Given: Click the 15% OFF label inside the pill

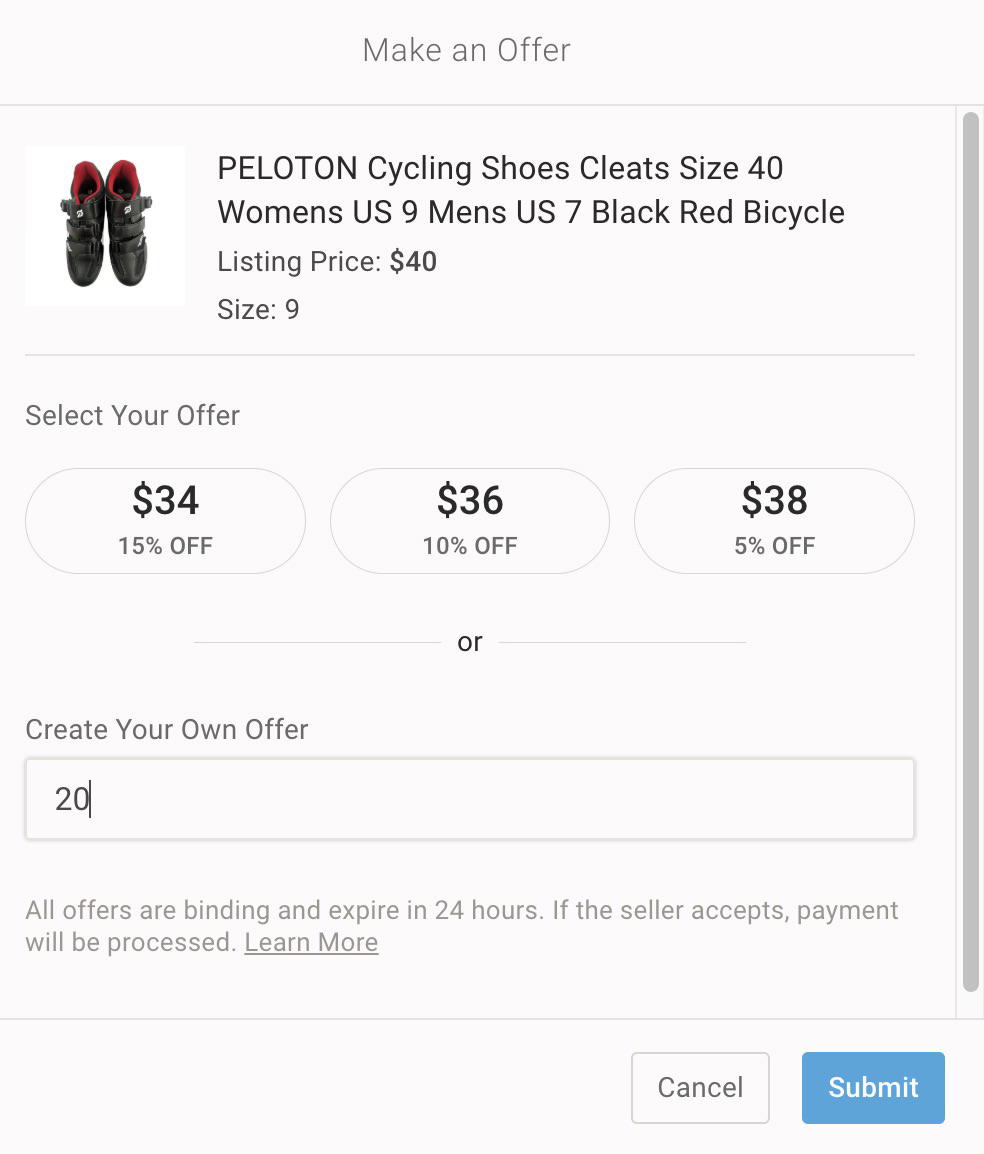Looking at the screenshot, I should pyautogui.click(x=165, y=546).
